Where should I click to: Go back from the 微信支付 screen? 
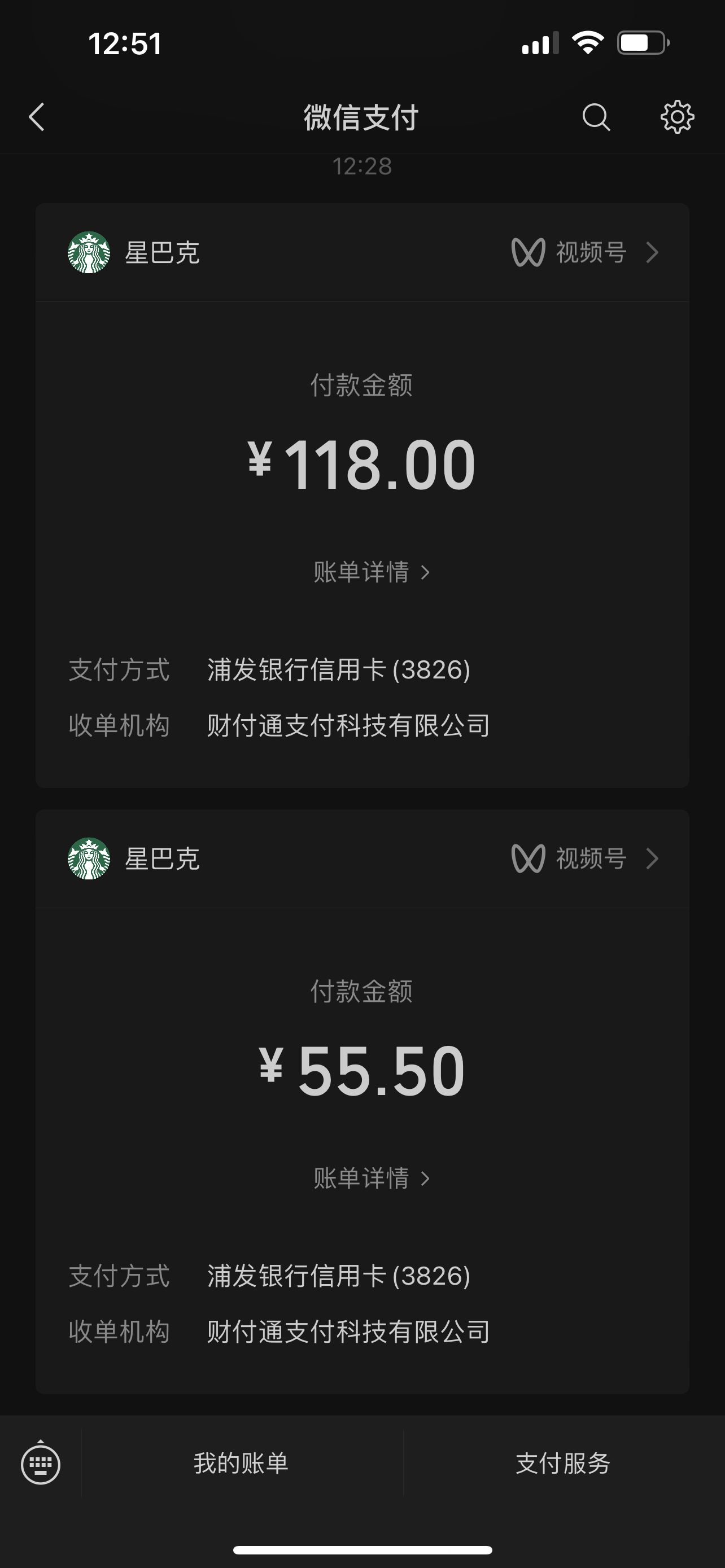[x=37, y=117]
